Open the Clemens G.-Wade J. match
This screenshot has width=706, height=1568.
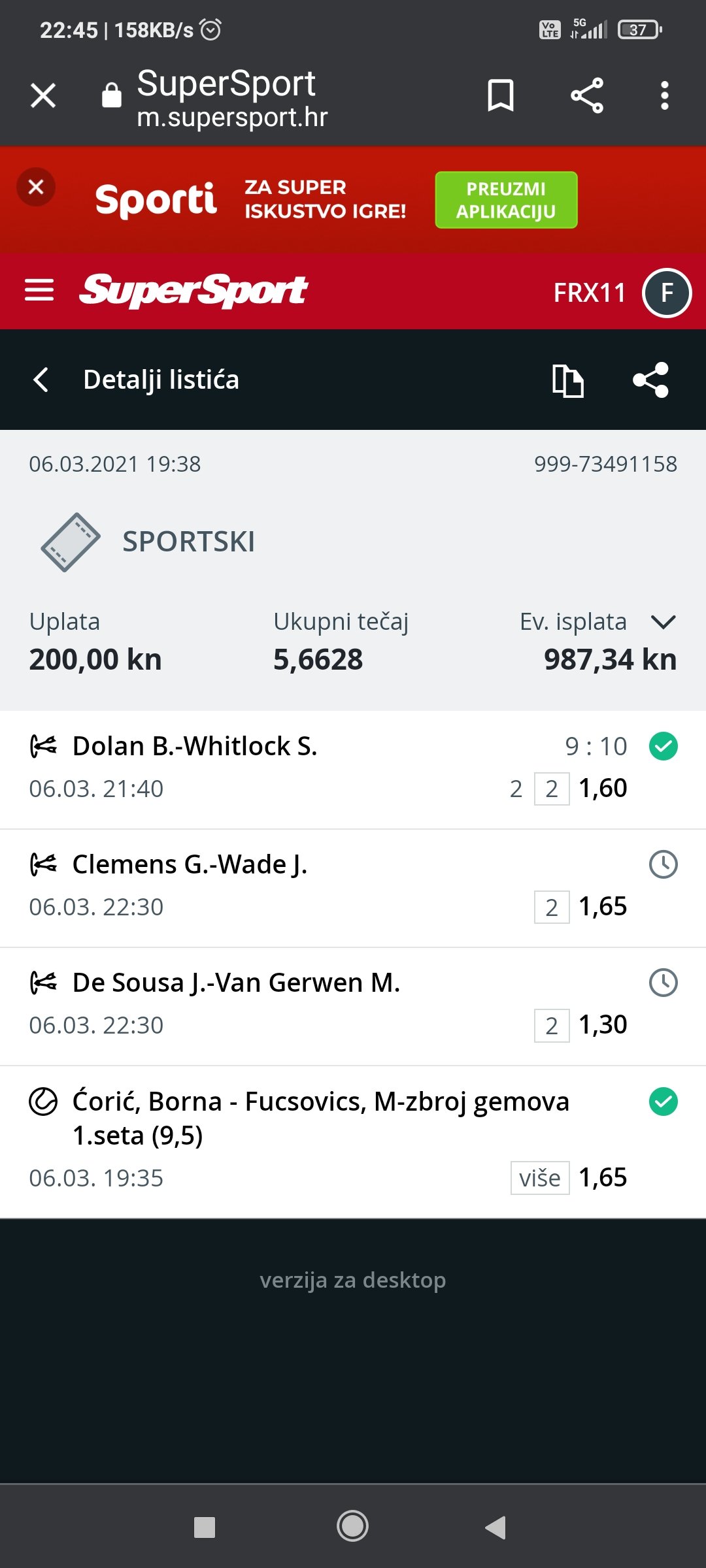(190, 864)
